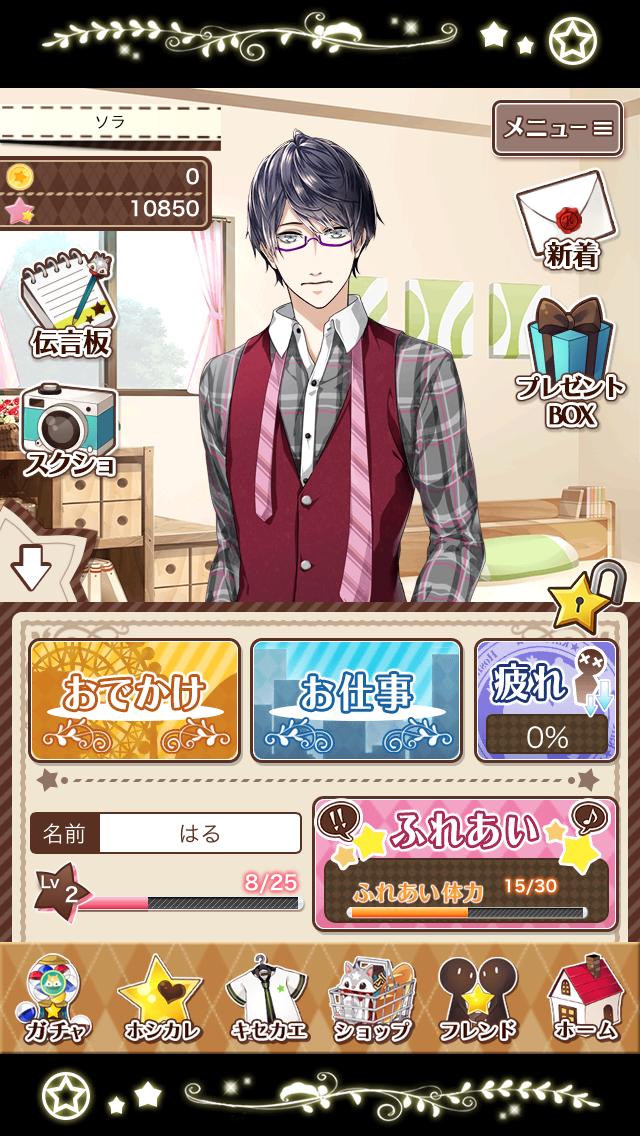Check the 疲れ fatigue button

(547, 699)
